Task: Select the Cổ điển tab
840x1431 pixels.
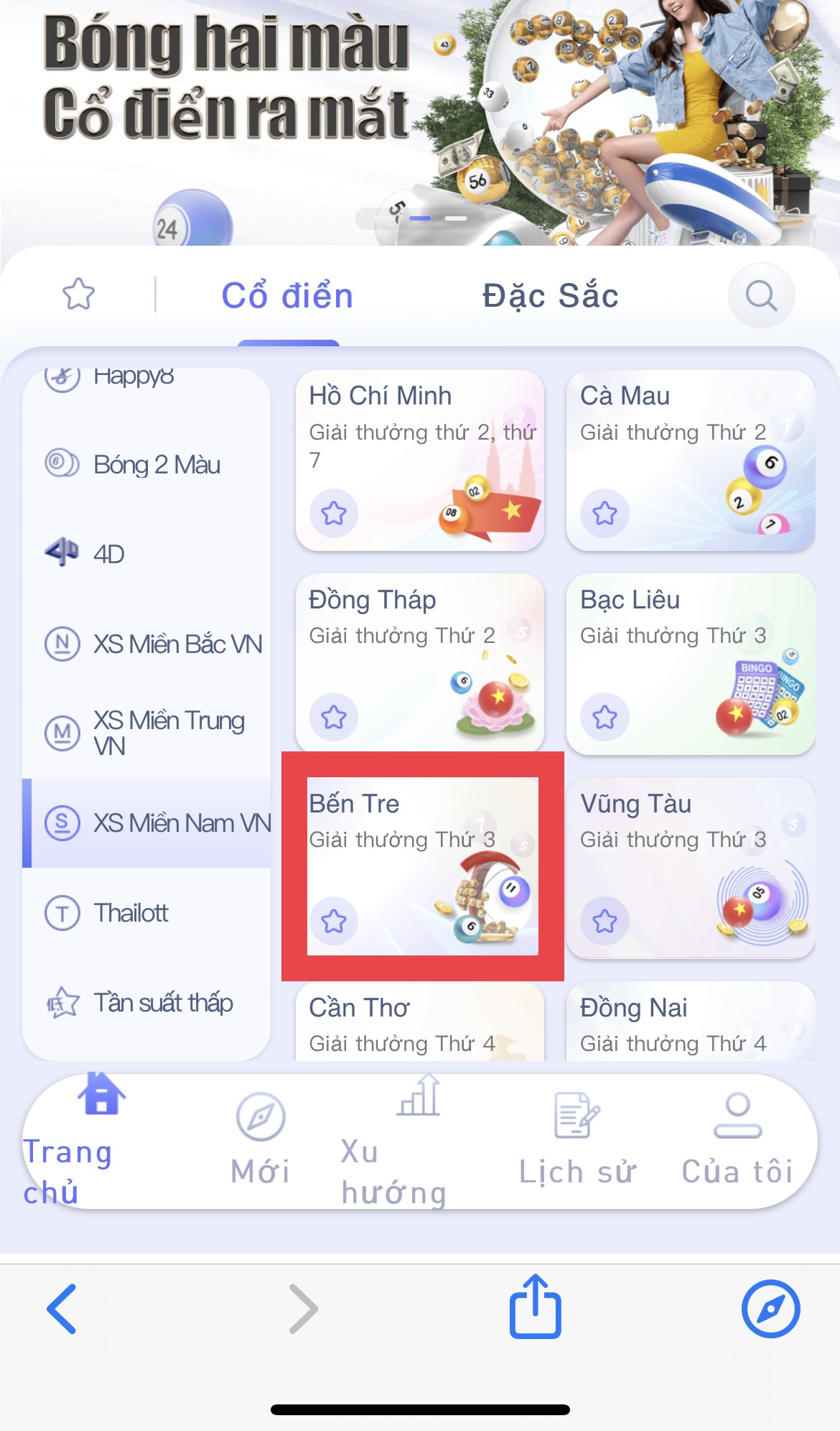Action: click(287, 296)
